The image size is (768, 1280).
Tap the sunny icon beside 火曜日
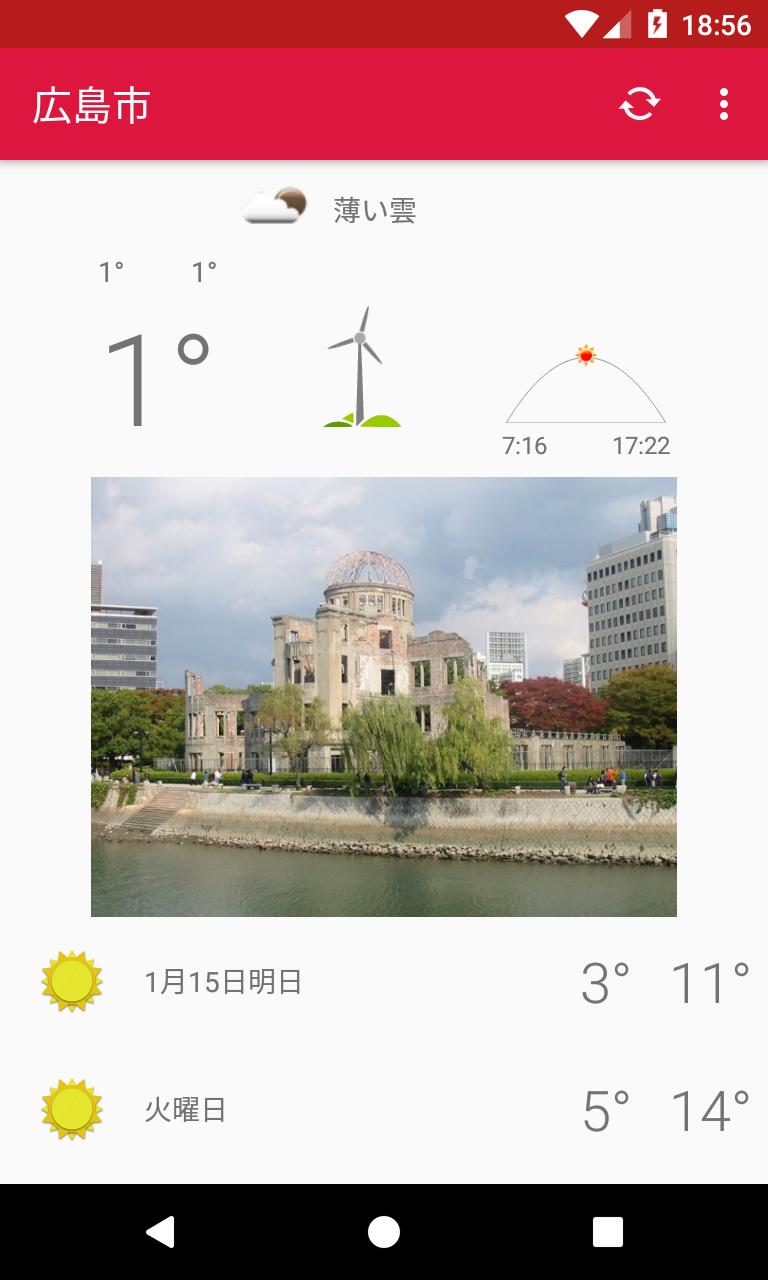pos(71,1109)
